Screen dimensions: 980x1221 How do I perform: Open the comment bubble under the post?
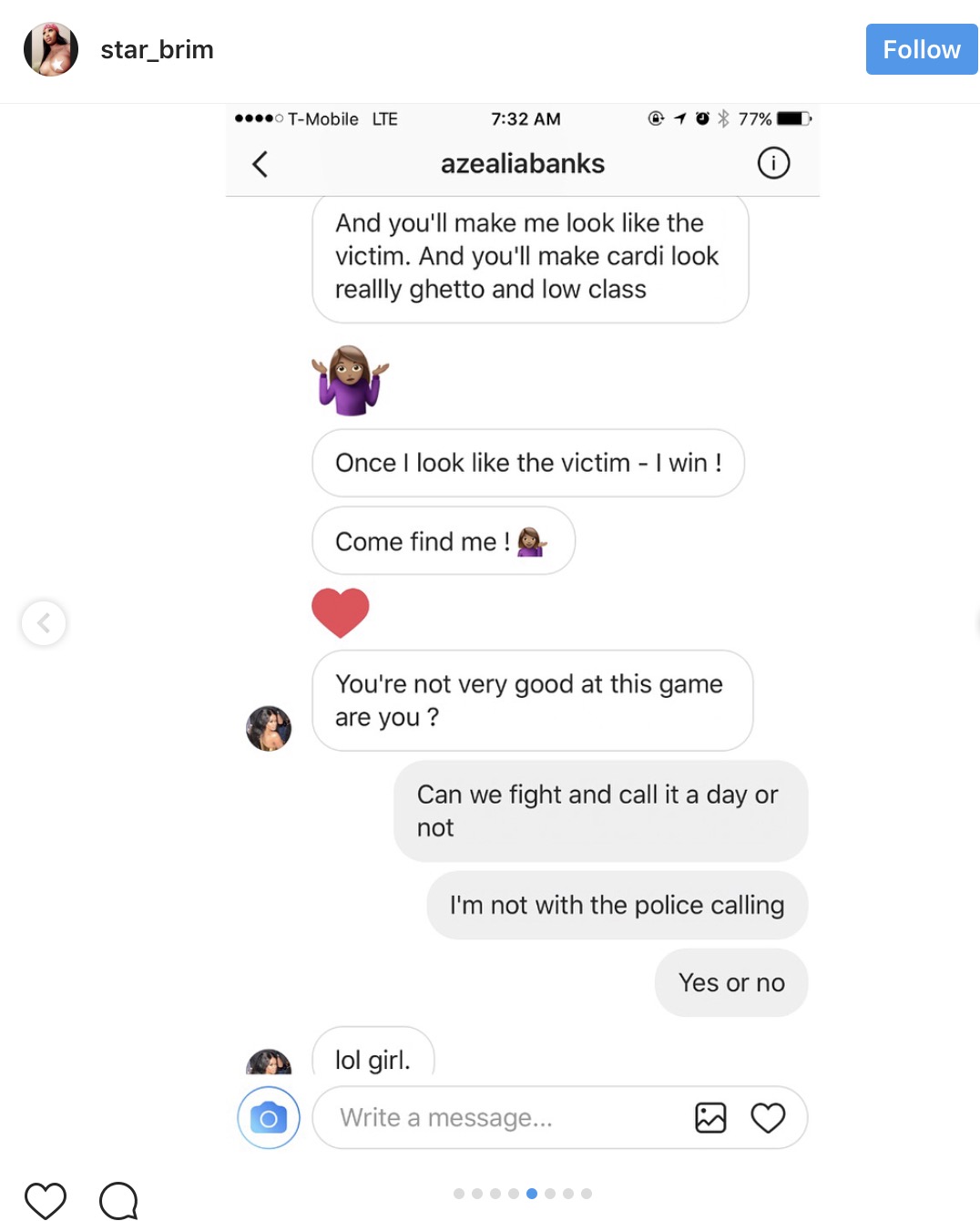[x=118, y=1200]
